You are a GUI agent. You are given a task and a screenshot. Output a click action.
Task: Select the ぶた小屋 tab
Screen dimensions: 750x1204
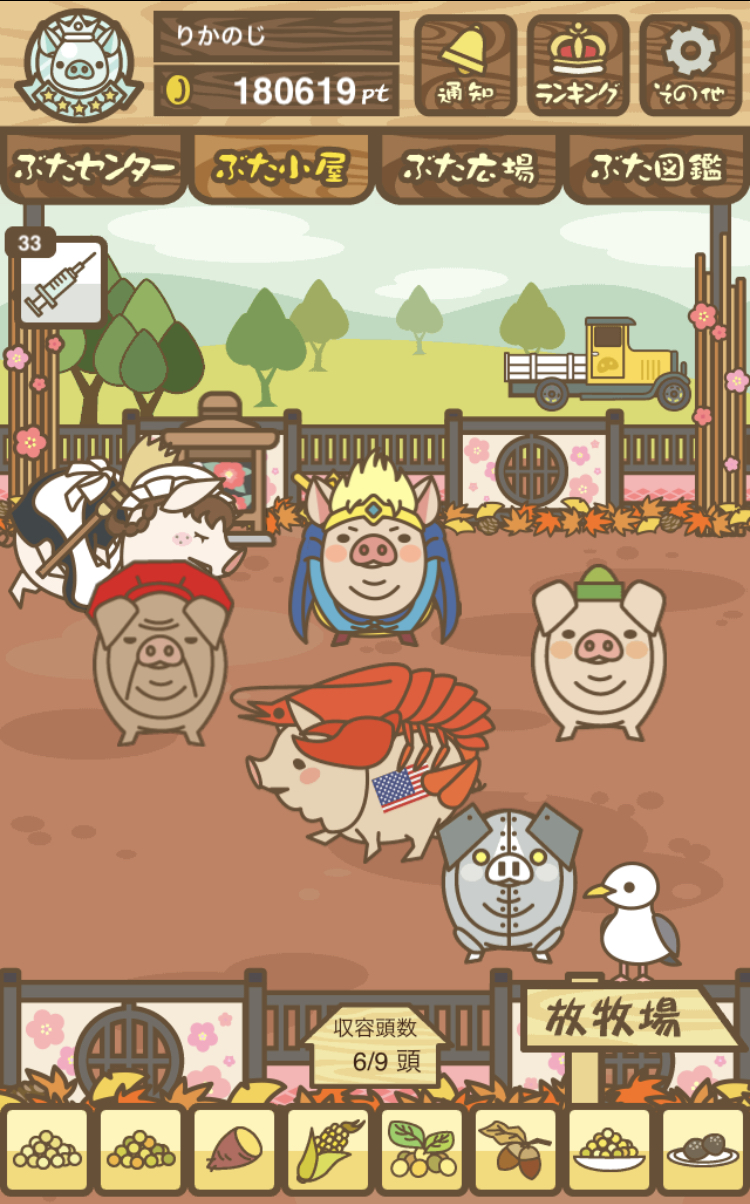tap(281, 168)
